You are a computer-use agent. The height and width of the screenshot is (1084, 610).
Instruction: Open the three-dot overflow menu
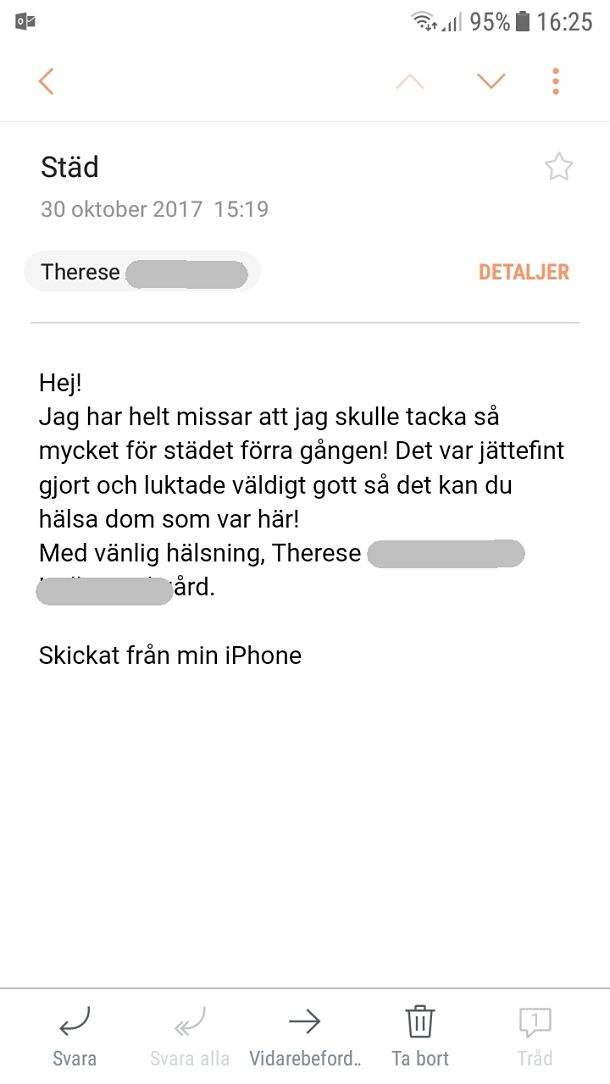pos(555,82)
